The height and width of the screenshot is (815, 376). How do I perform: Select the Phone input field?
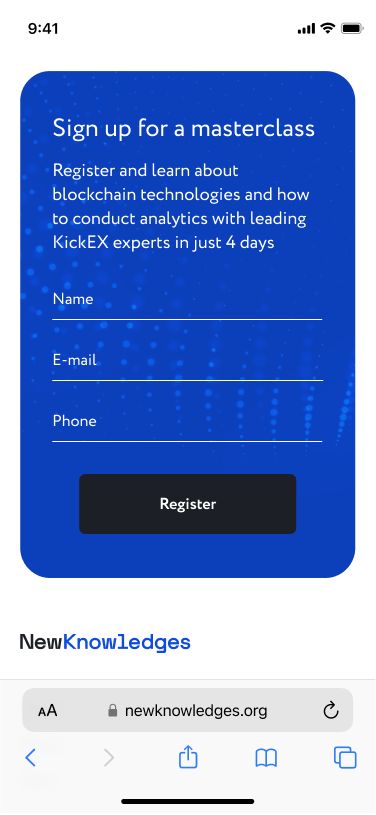tap(187, 424)
